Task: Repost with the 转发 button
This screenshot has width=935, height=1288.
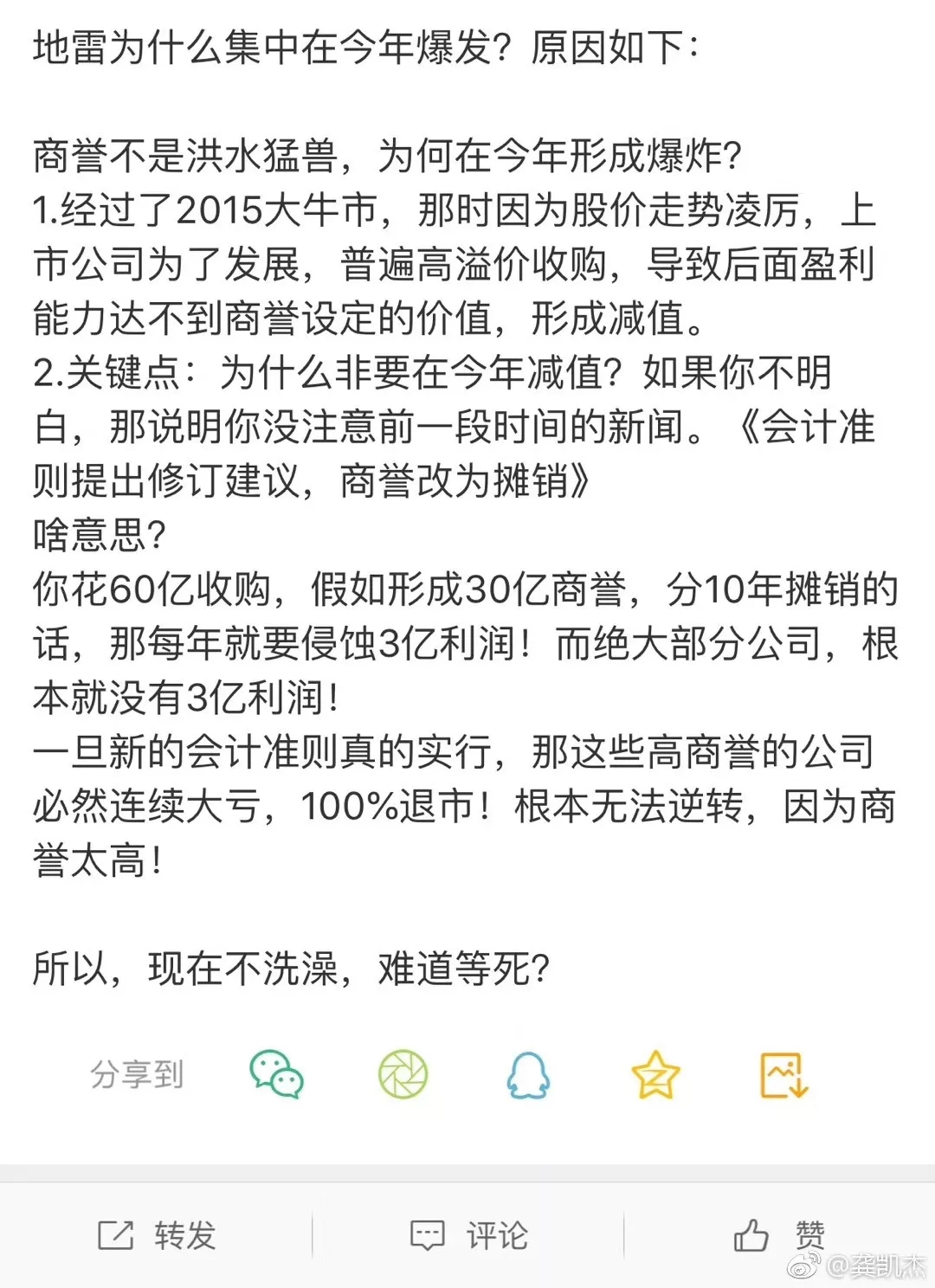Action: (x=157, y=1235)
